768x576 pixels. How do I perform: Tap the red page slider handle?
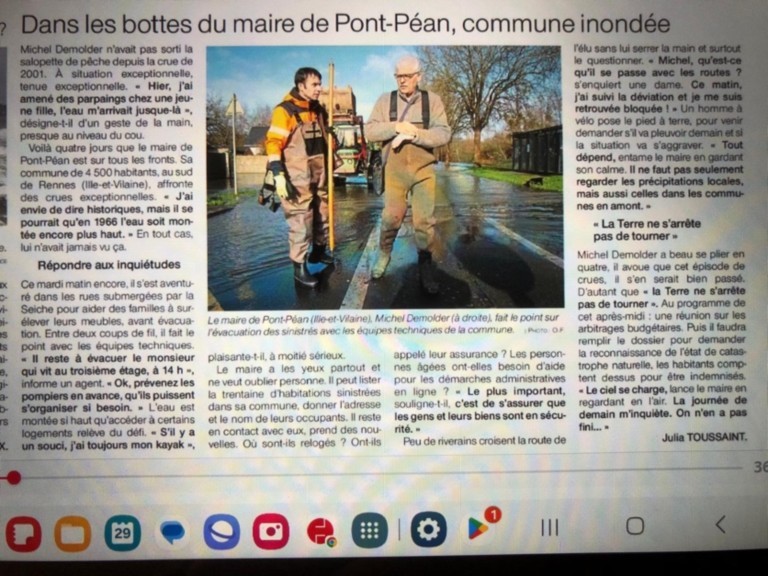click(x=13, y=478)
